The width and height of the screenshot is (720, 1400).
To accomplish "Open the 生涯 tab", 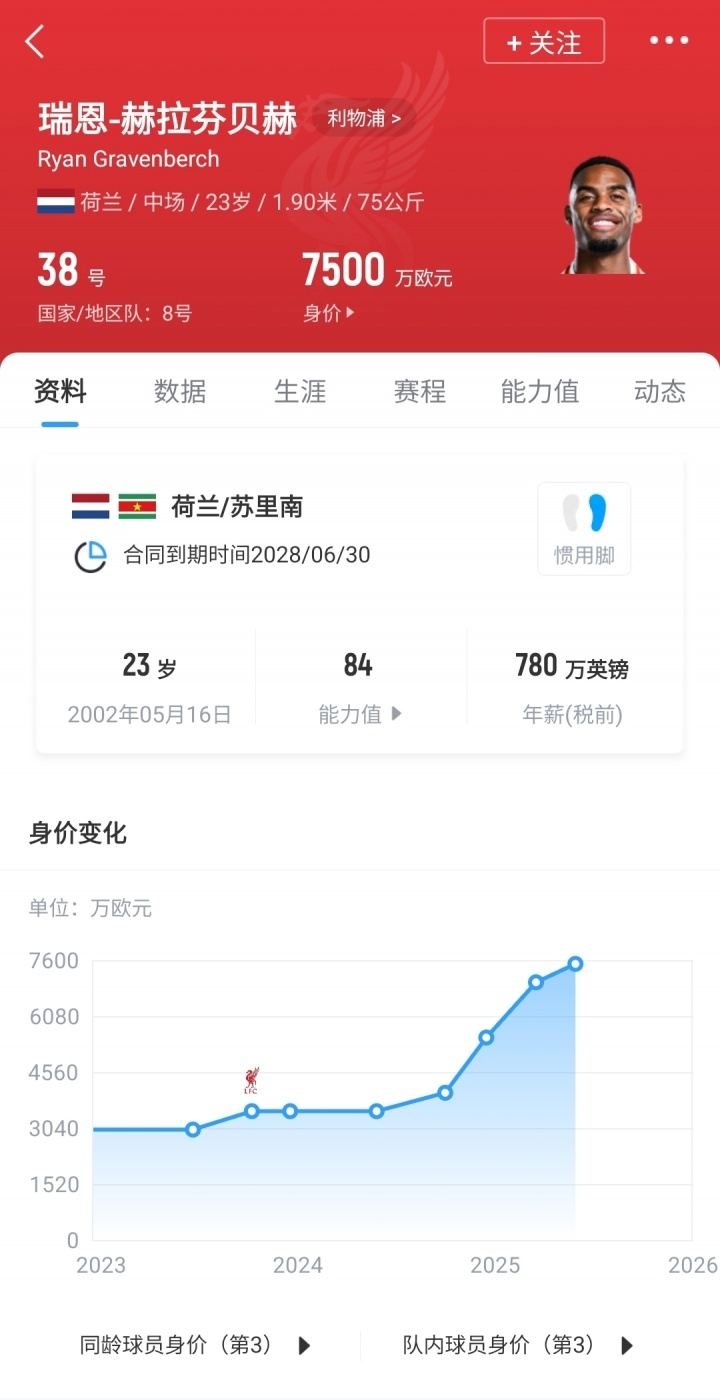I will pos(299,391).
